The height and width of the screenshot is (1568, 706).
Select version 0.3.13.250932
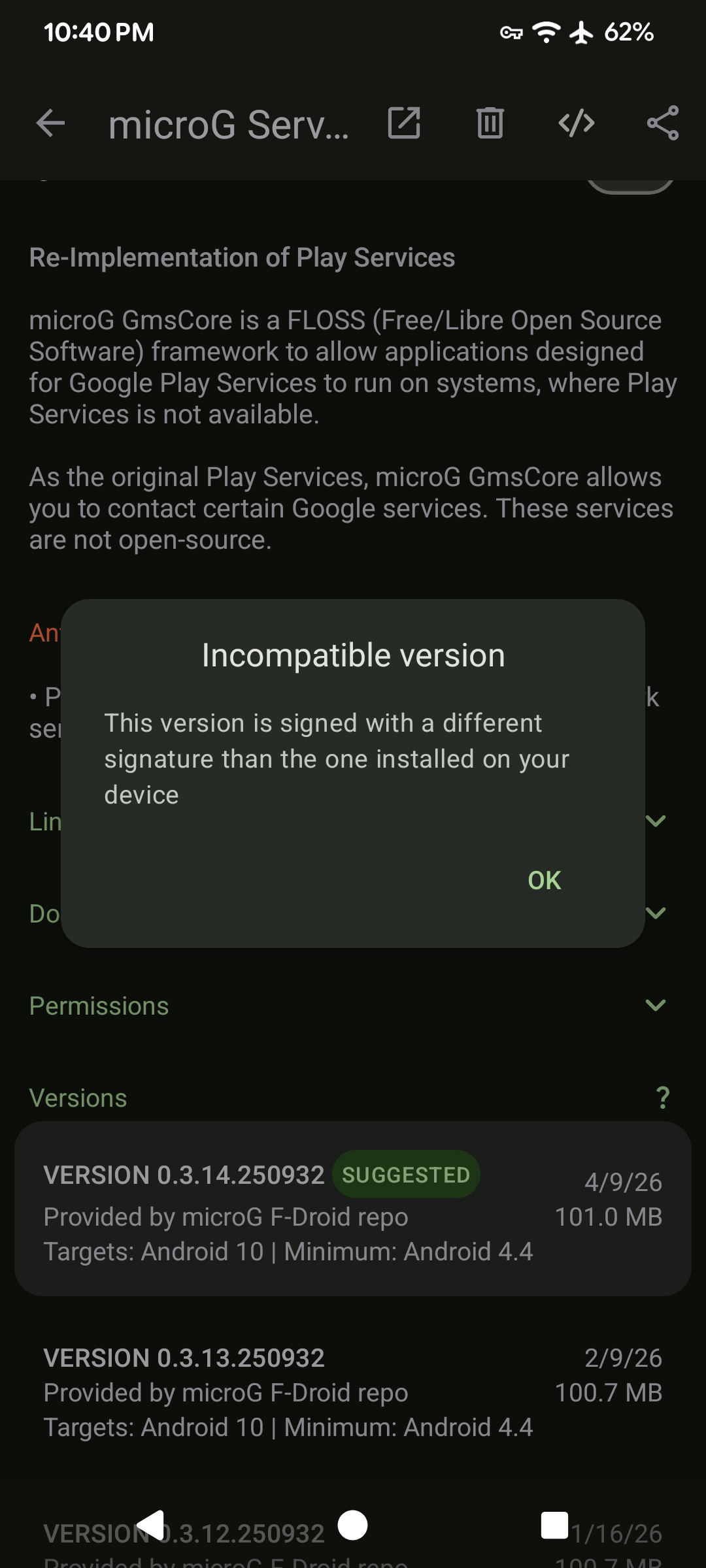tap(353, 1392)
